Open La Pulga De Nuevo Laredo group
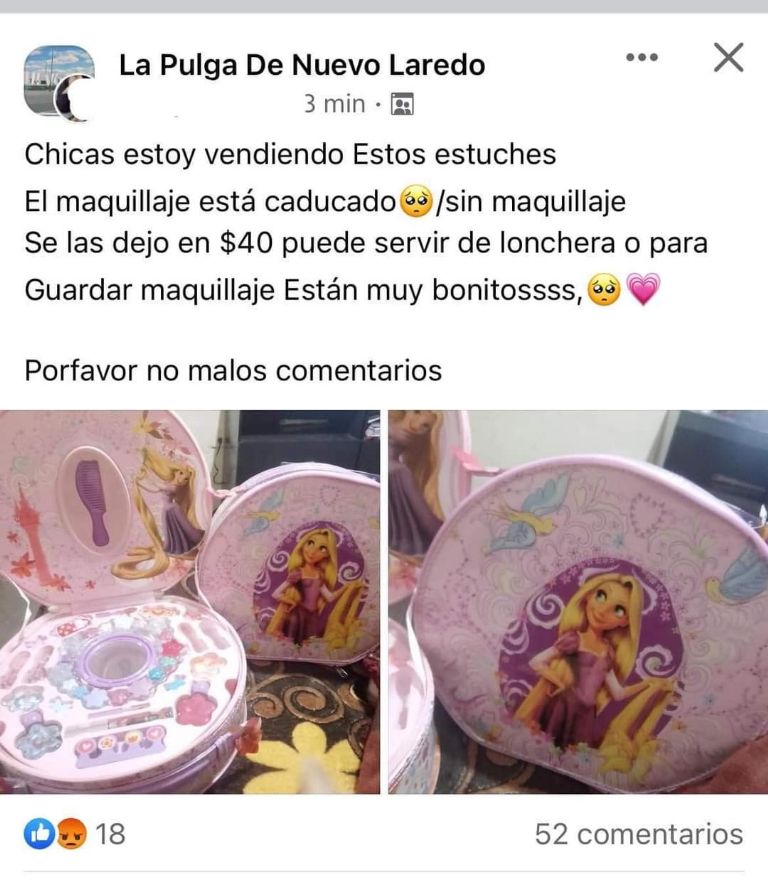The width and height of the screenshot is (768, 884). pyautogui.click(x=302, y=66)
